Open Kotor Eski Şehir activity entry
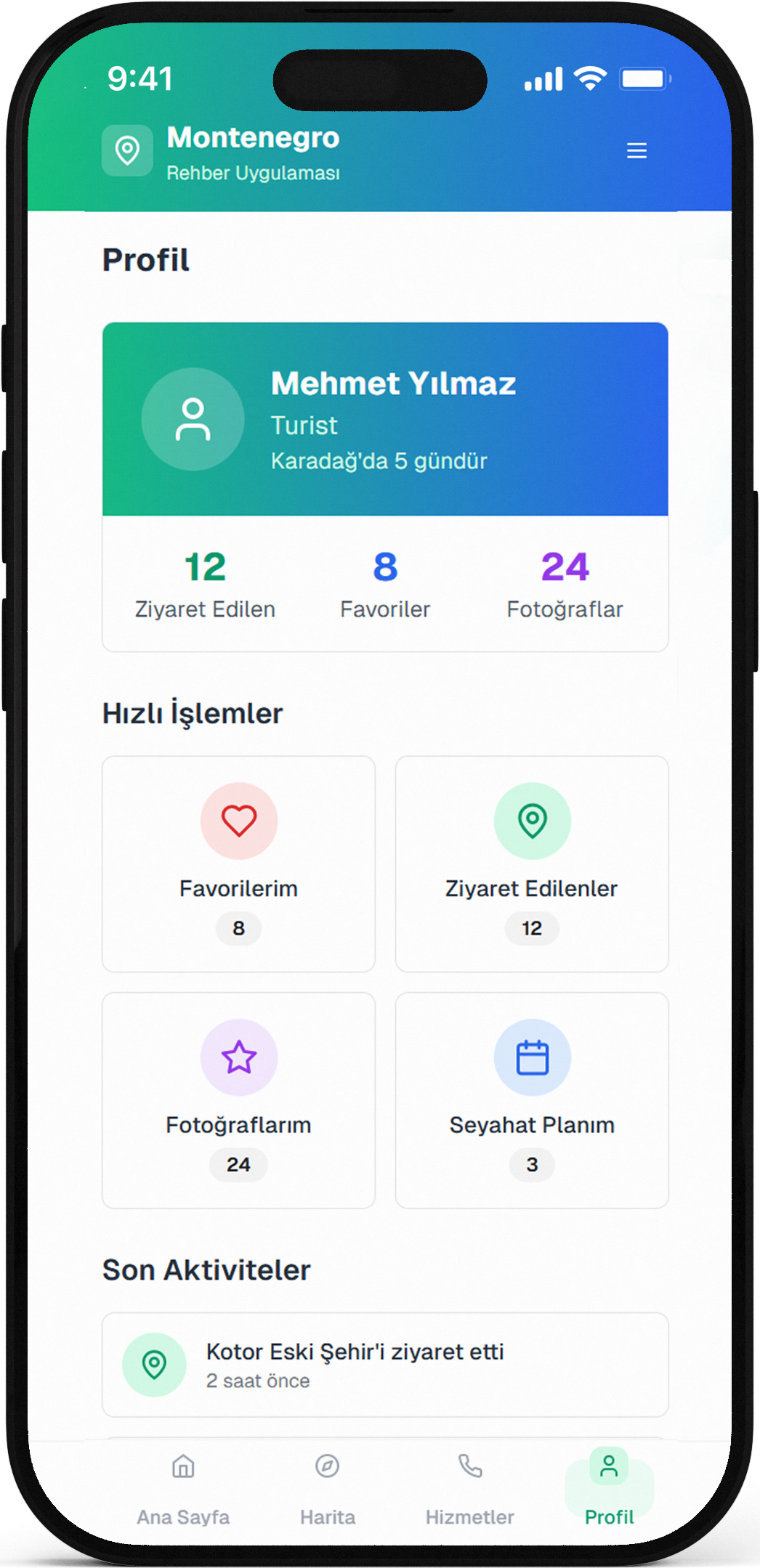Image resolution: width=760 pixels, height=1568 pixels. tap(384, 1364)
